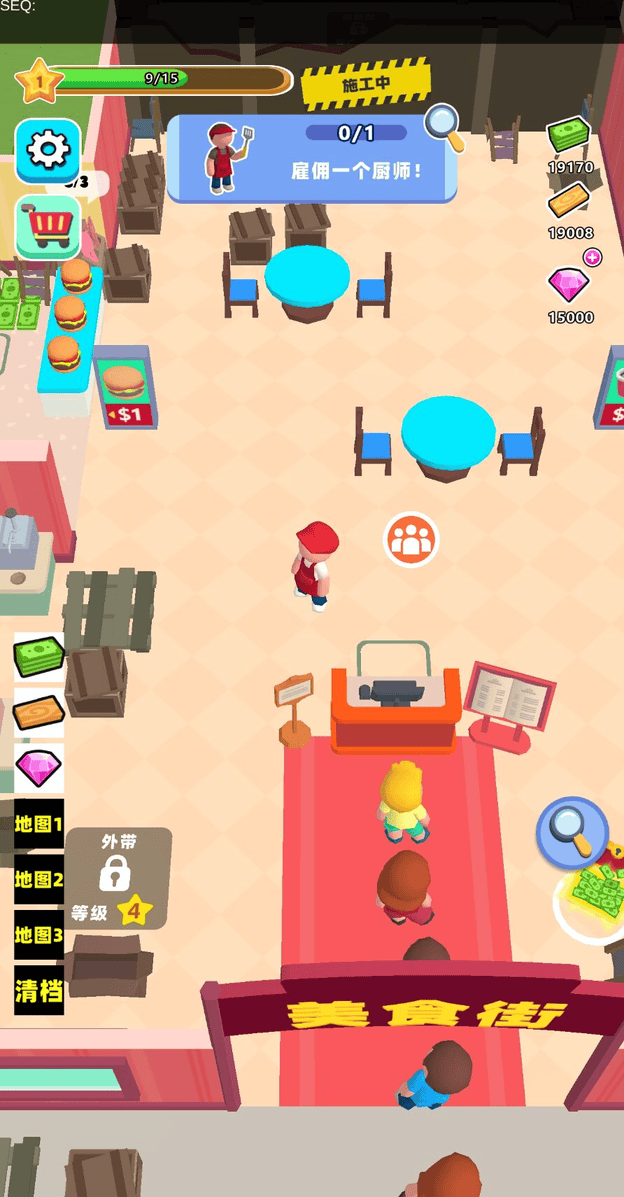Add more pink gems with plus

point(593,258)
